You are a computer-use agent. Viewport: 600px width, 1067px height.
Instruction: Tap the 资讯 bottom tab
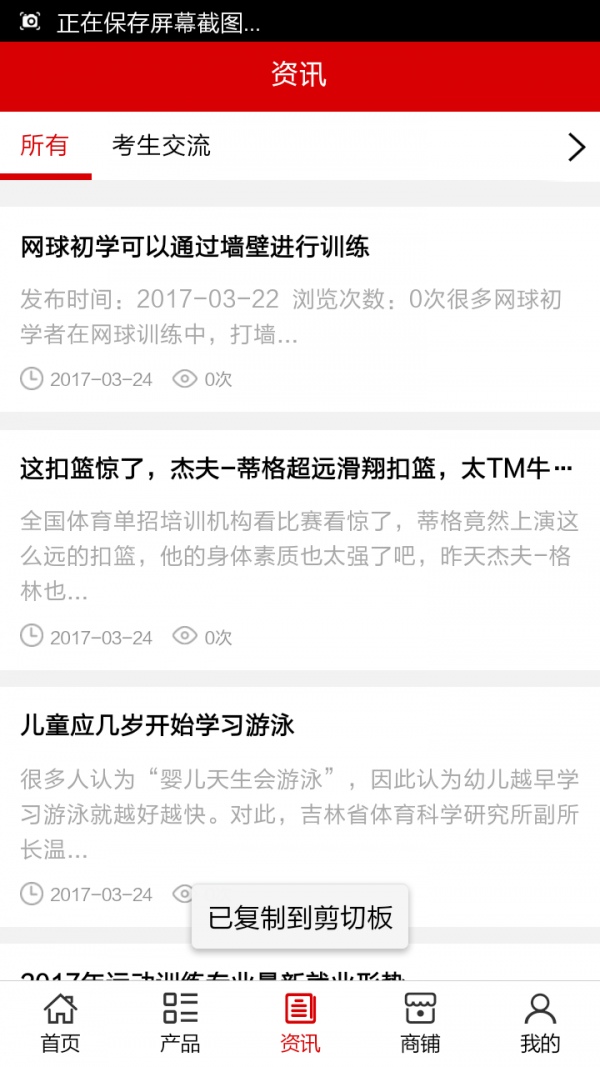coord(300,1023)
